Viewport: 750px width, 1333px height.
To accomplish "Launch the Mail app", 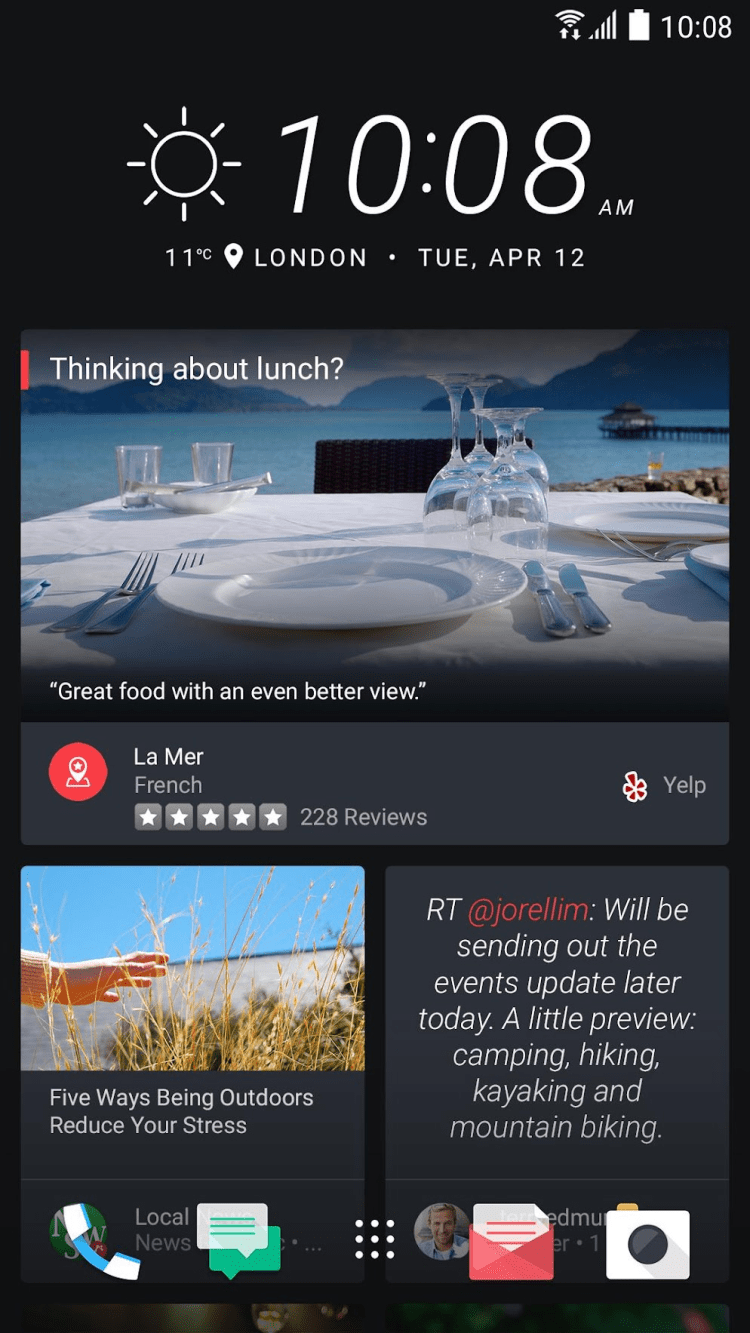I will [510, 1242].
